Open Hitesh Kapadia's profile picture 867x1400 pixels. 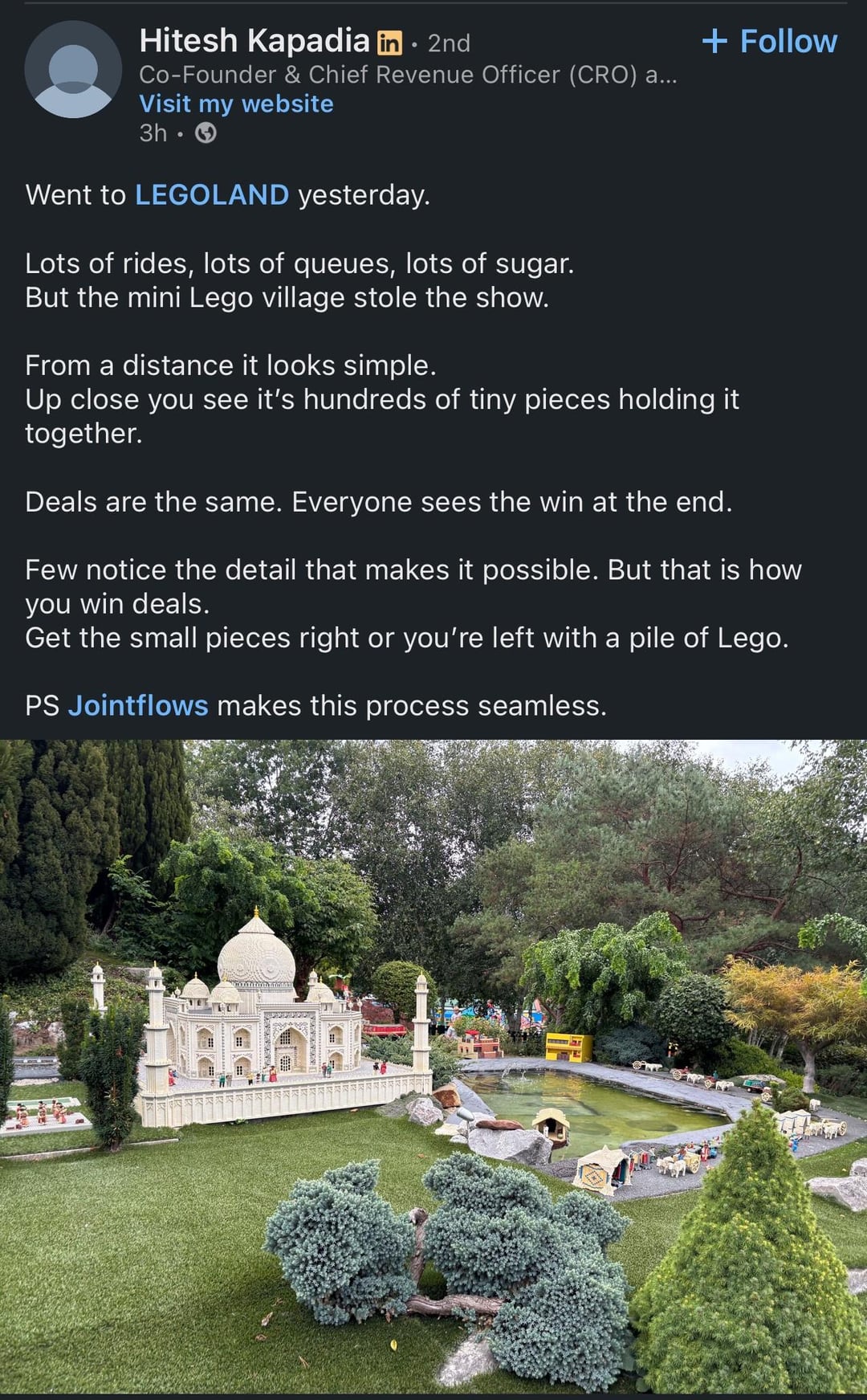click(x=73, y=70)
